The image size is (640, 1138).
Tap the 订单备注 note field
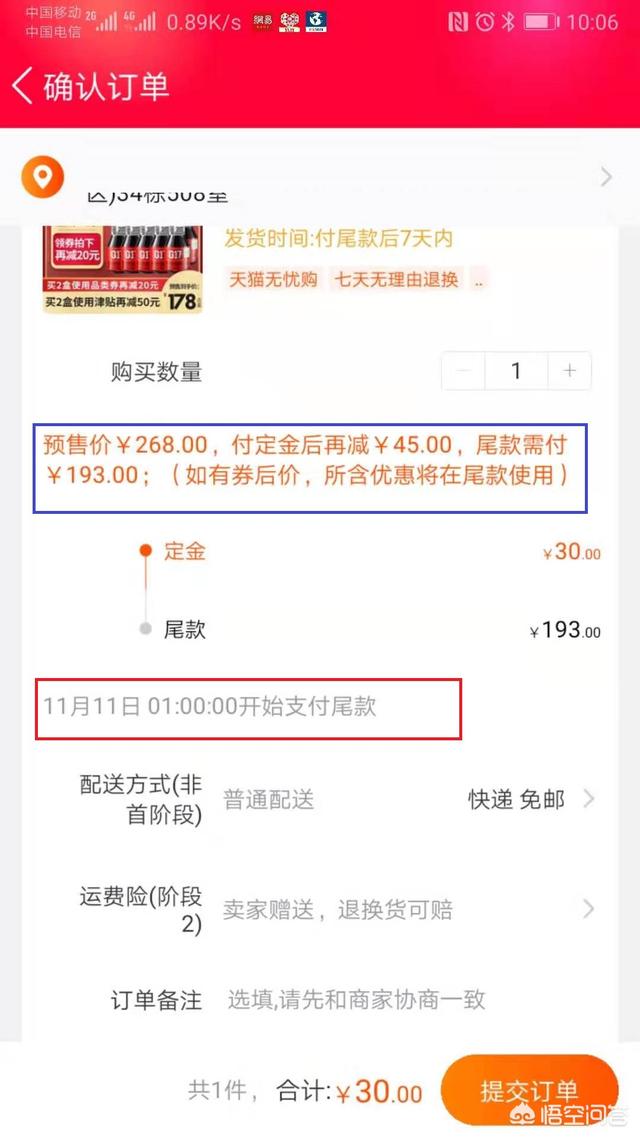(356, 1000)
